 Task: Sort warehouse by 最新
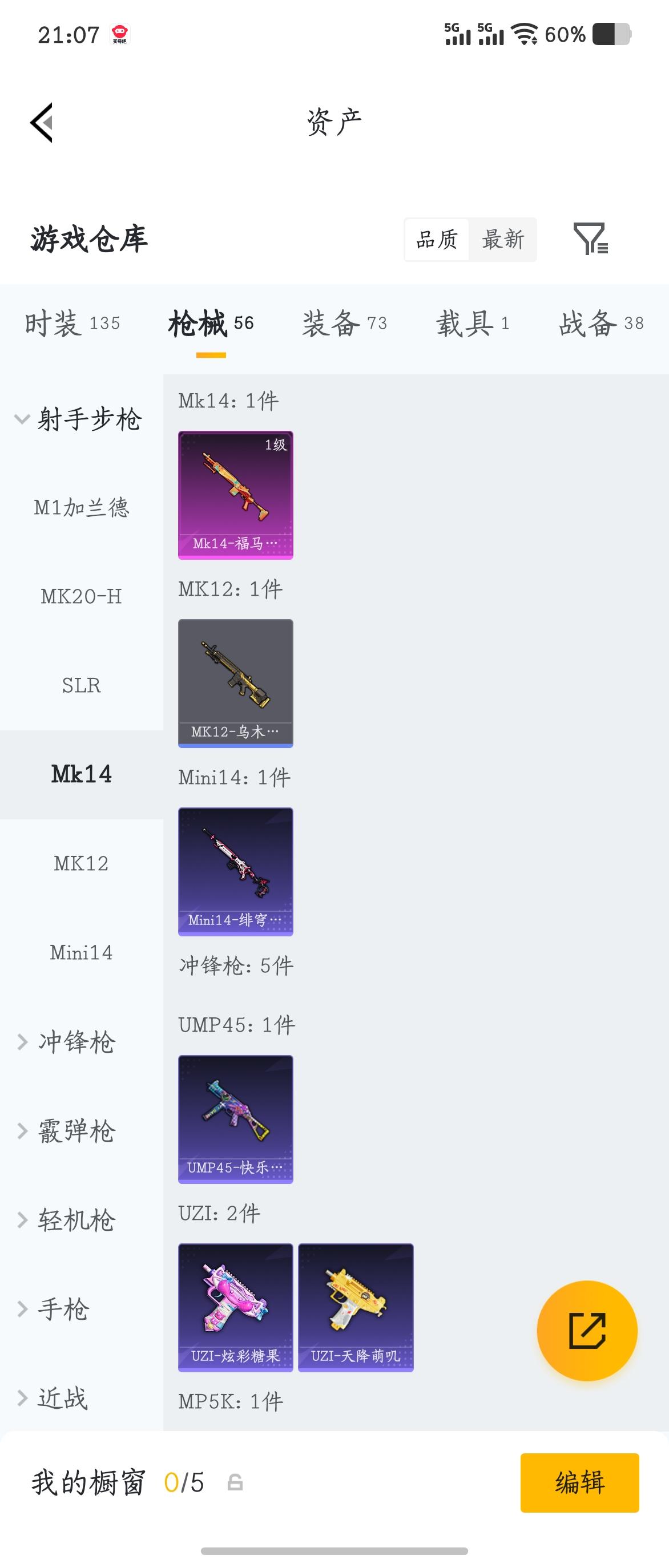503,239
